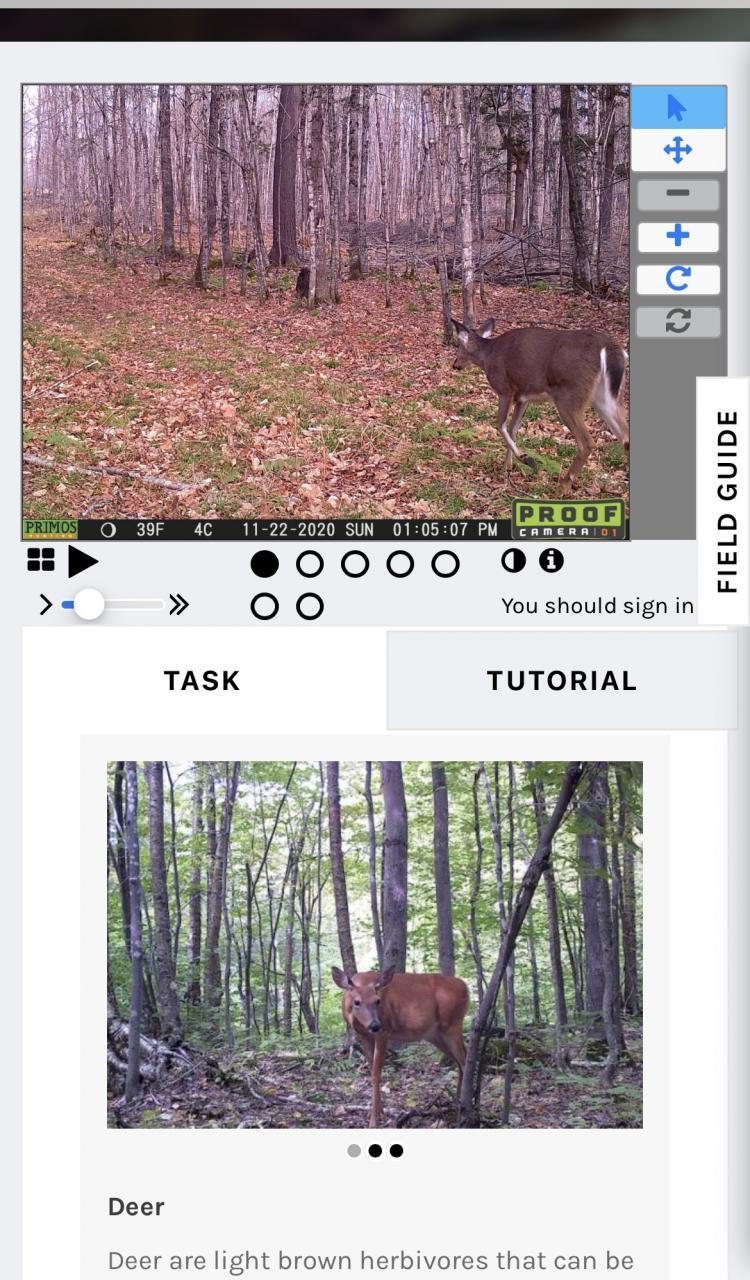
Task: Jump to frame 3 of the sequence
Action: click(x=355, y=564)
